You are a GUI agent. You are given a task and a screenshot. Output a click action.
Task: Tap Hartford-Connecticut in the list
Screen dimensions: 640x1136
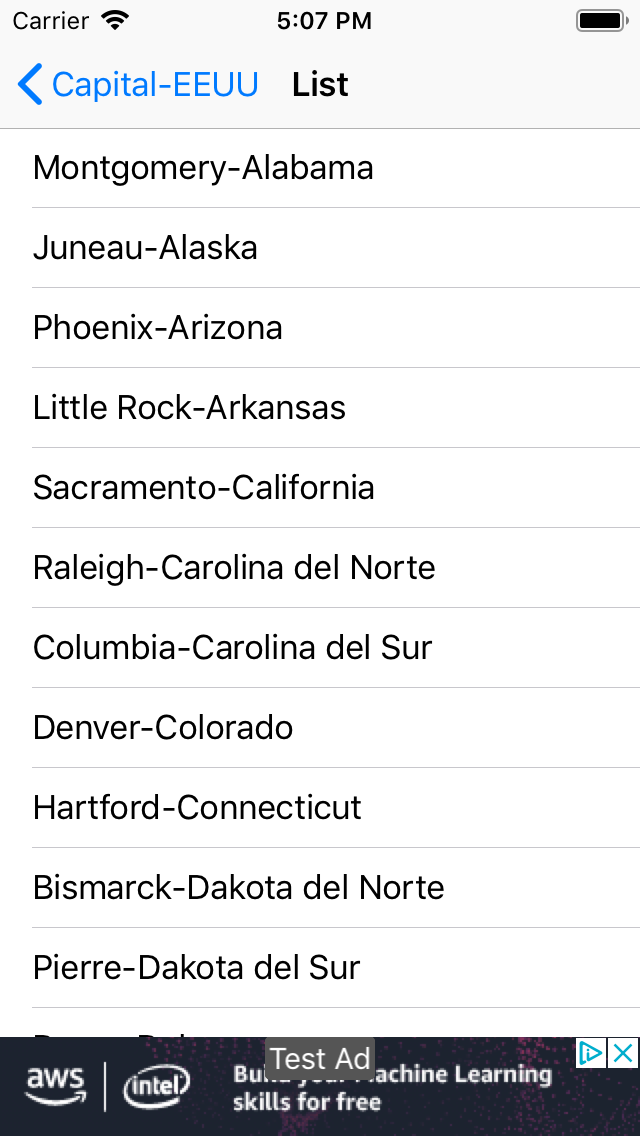click(x=320, y=807)
